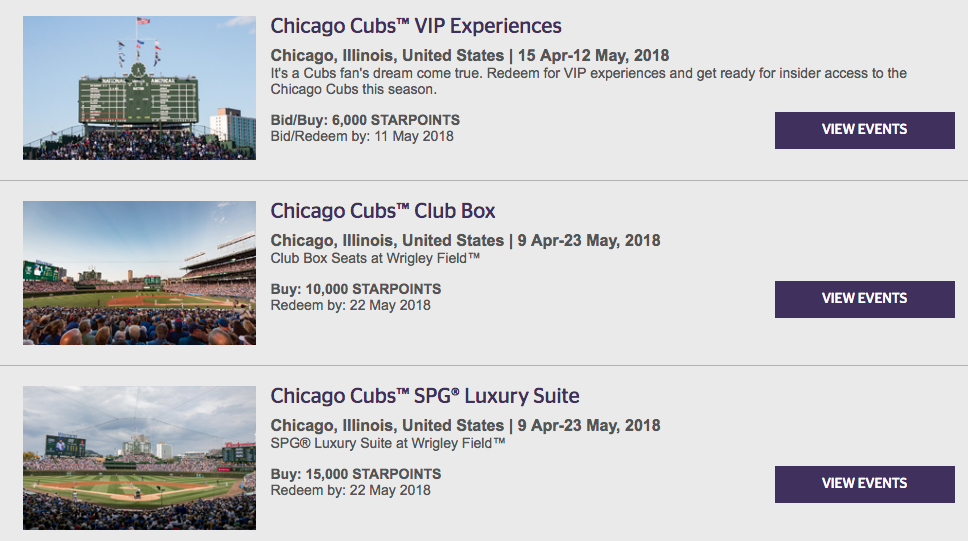View events for Cubs SPG Luxury Suite
This screenshot has width=968, height=541.
click(864, 484)
